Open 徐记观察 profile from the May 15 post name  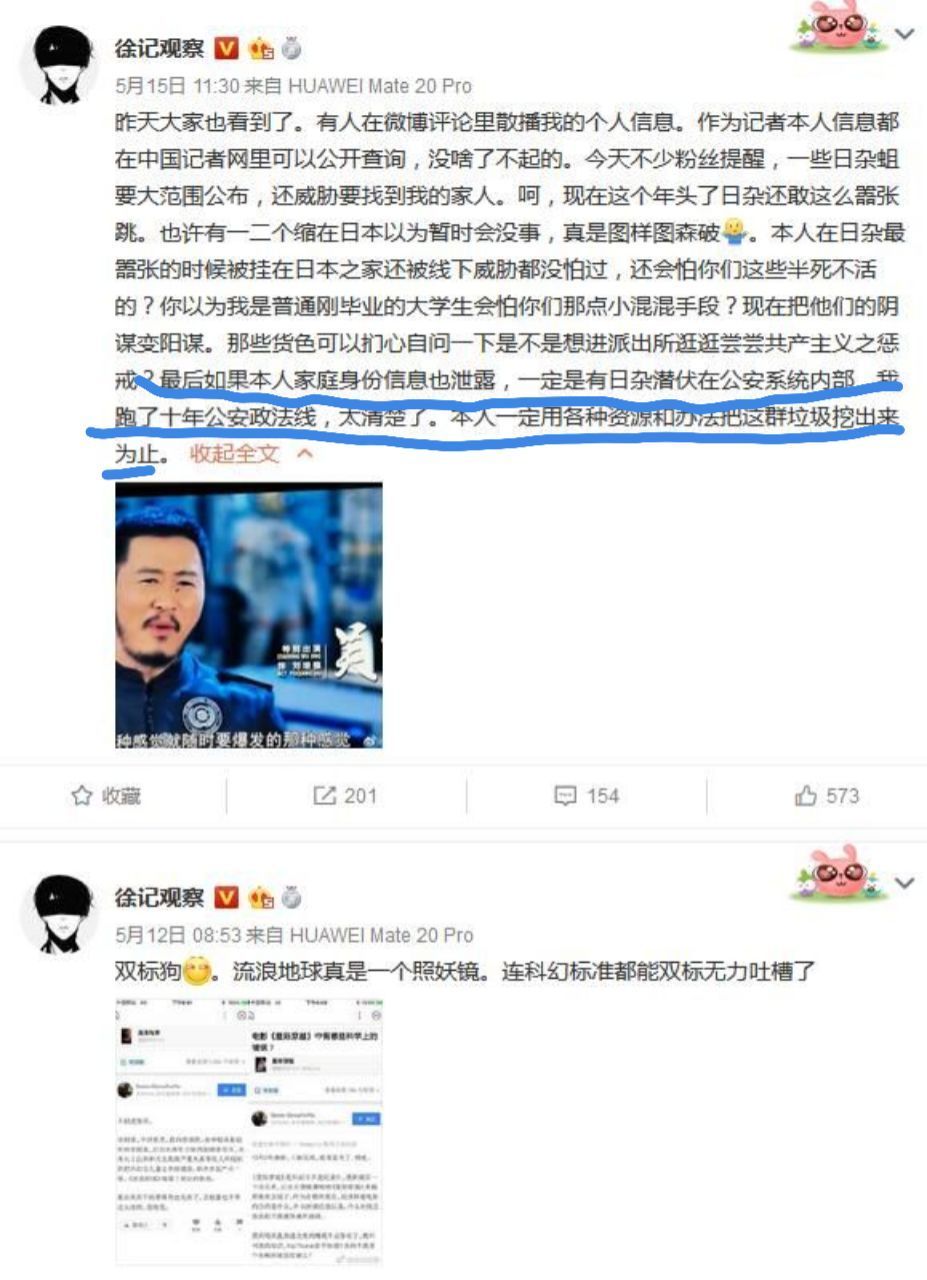click(159, 48)
